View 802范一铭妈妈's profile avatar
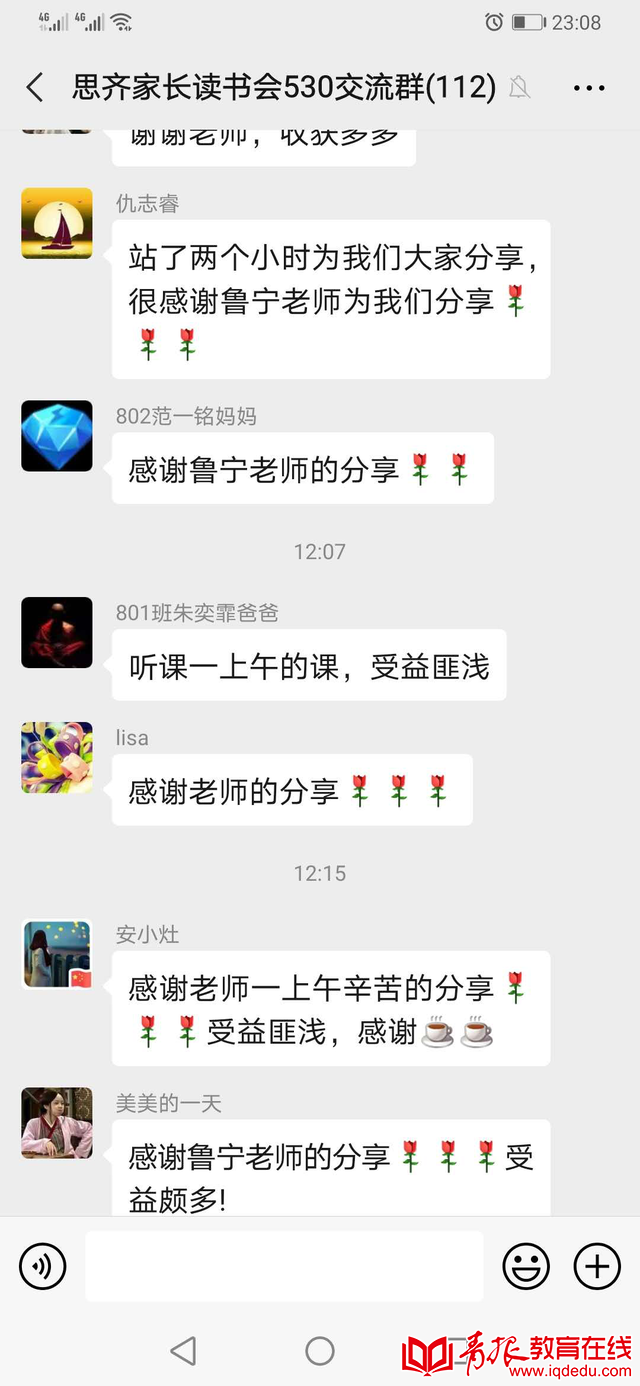This screenshot has height=1386, width=640. (x=57, y=436)
